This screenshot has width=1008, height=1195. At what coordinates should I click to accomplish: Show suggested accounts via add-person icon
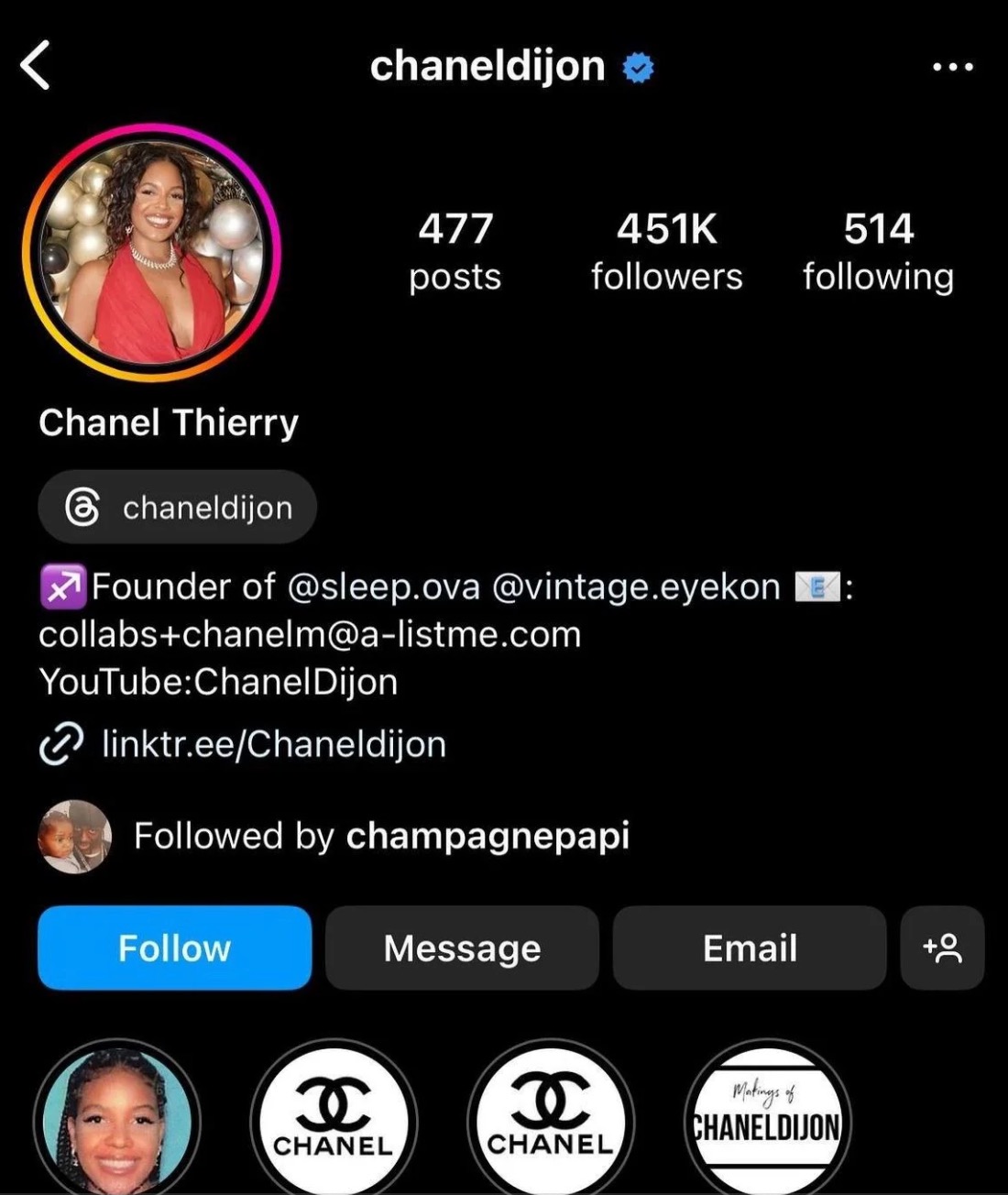pyautogui.click(x=942, y=948)
